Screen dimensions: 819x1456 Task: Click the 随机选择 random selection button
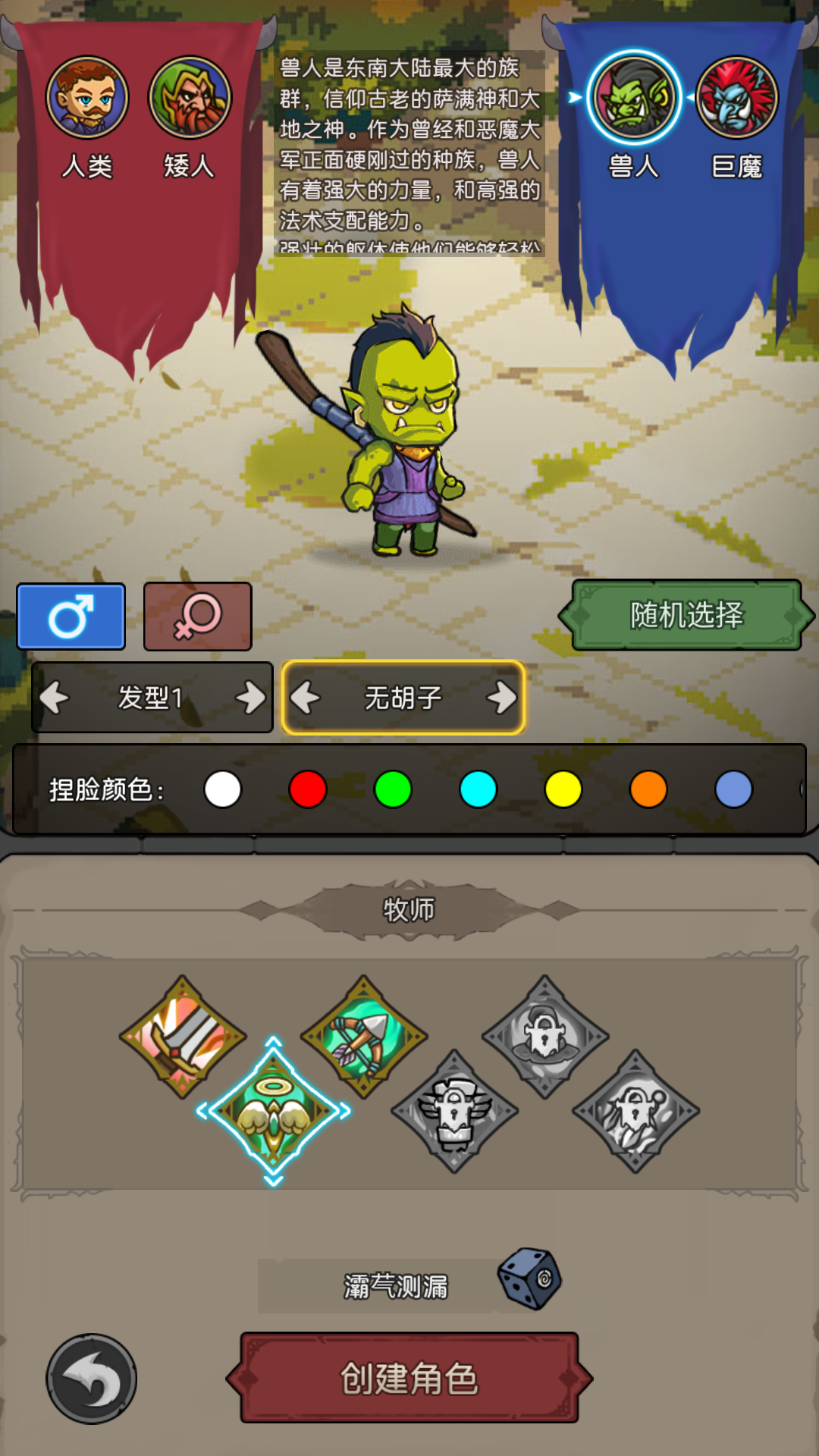[x=685, y=616]
